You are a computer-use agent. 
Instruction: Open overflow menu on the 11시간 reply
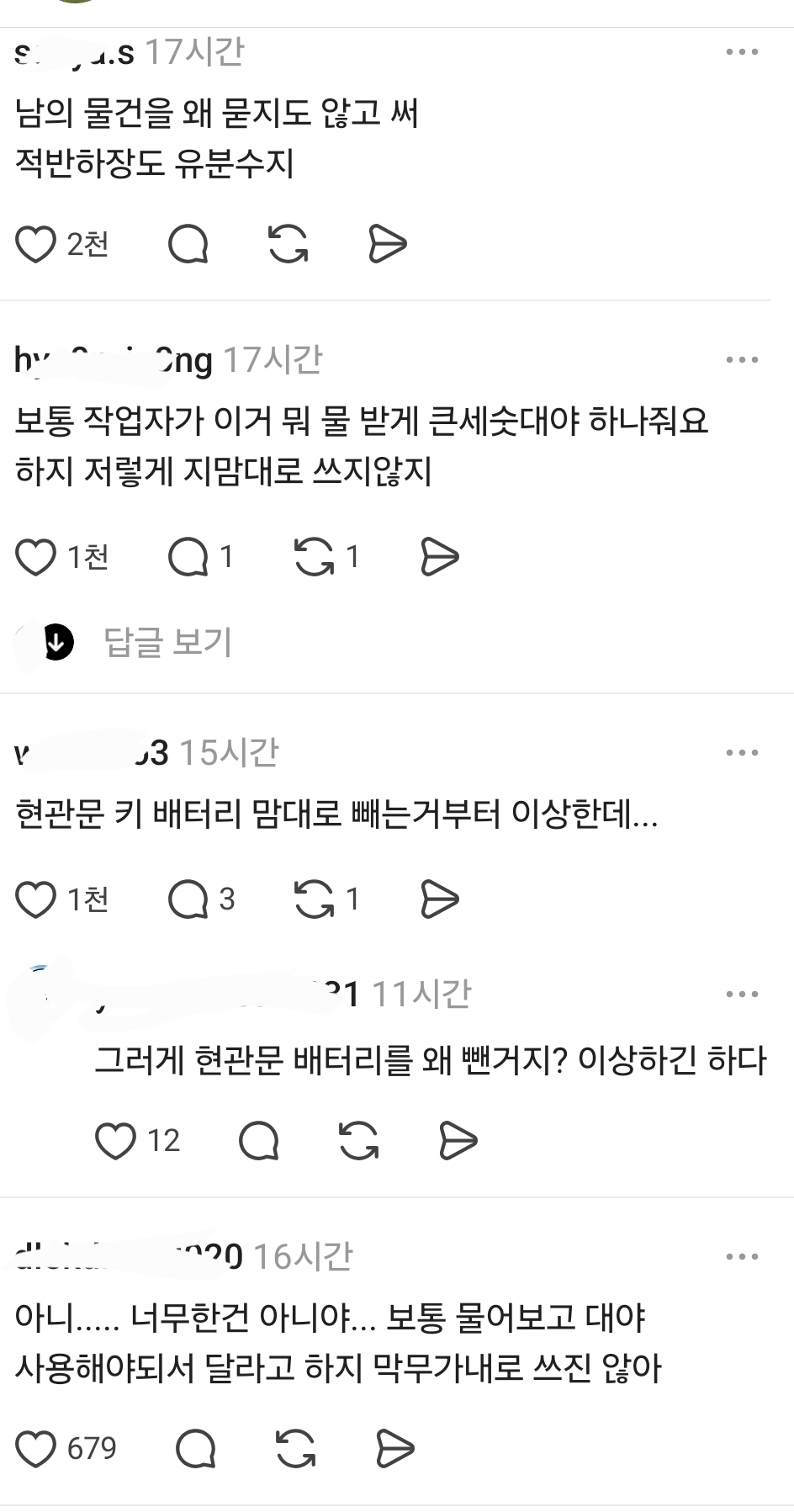(742, 995)
